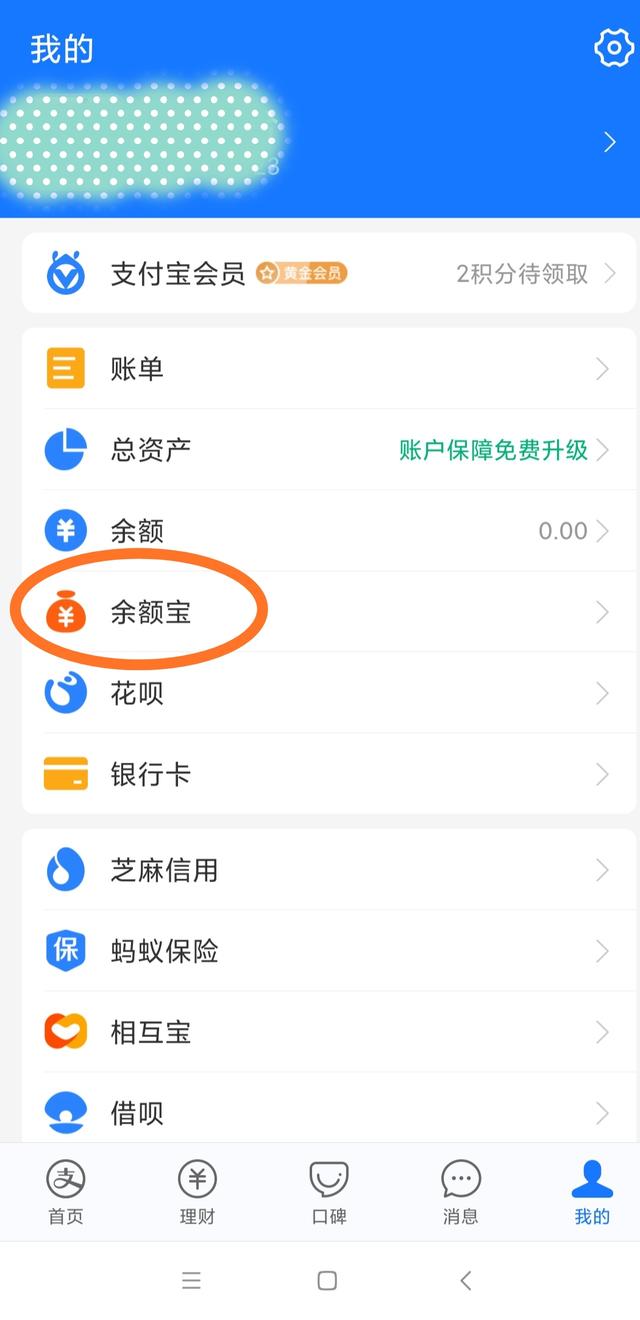Screen dimensions: 640x1320
Task: View 银行卡 bank cards
Action: (x=329, y=774)
